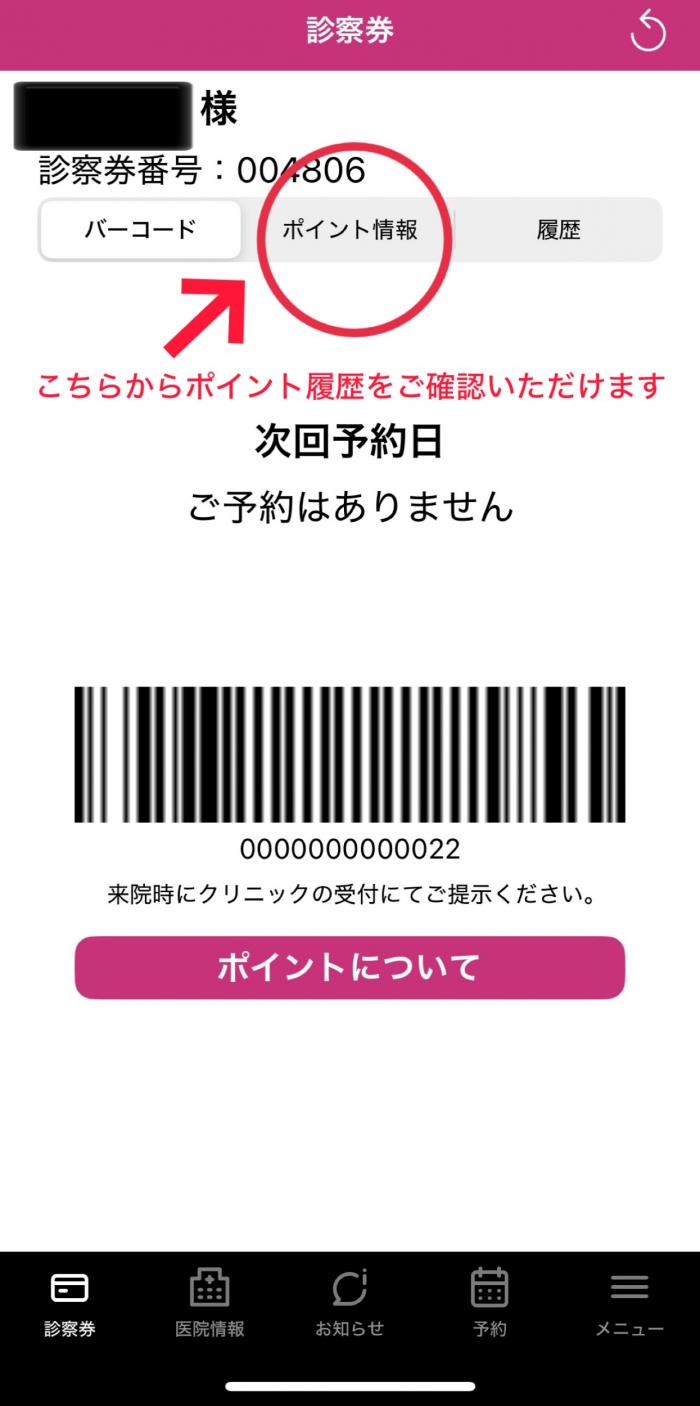Open the ポイントについて button
Viewport: 700px width, 1406px height.
[350, 967]
